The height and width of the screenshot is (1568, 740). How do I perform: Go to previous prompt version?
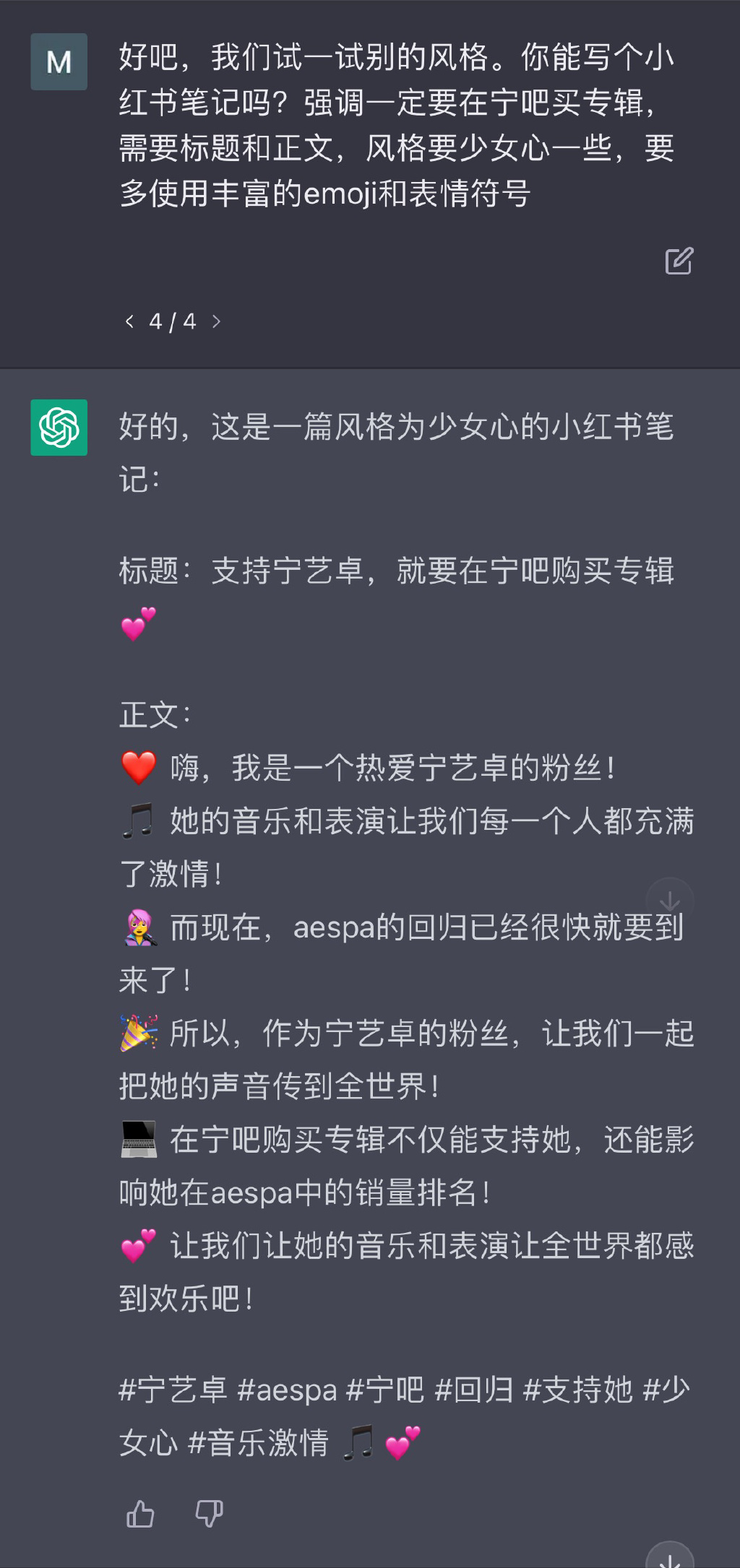pos(129,321)
